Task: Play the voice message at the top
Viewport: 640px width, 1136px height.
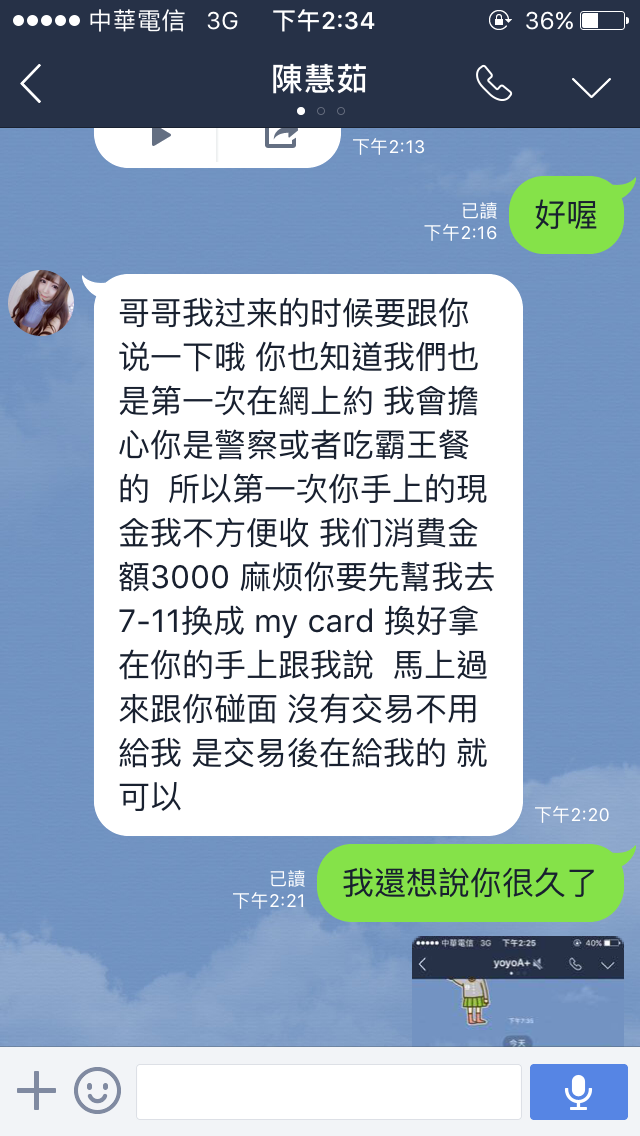Action: pyautogui.click(x=160, y=138)
